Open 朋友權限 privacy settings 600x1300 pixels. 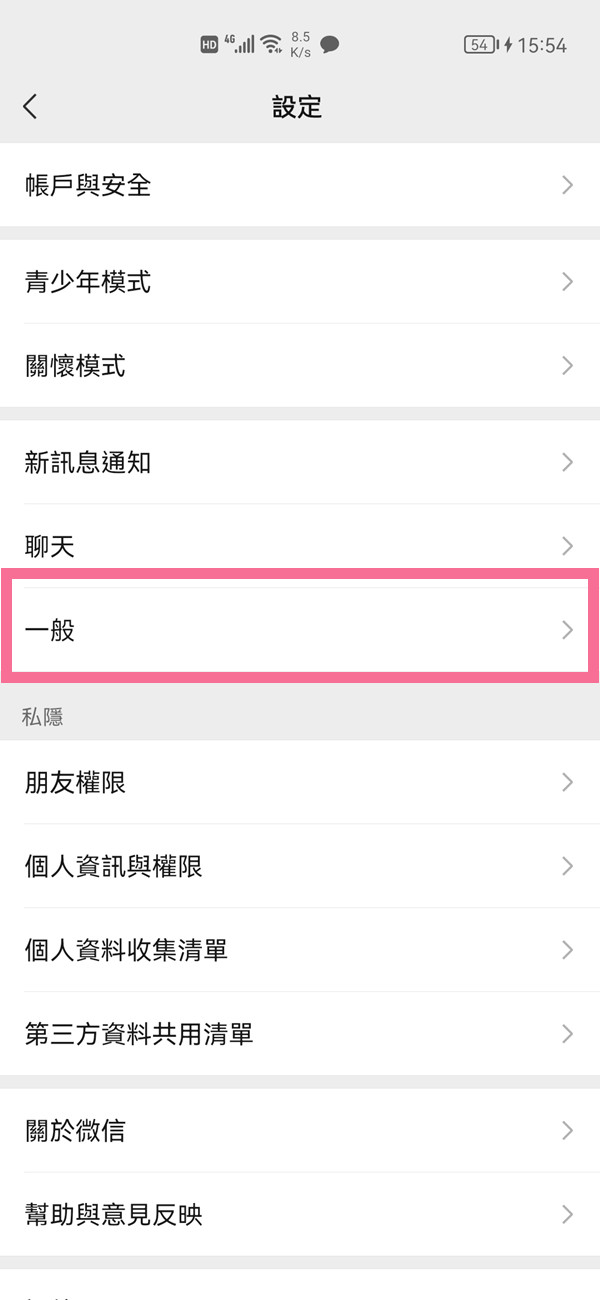[300, 782]
